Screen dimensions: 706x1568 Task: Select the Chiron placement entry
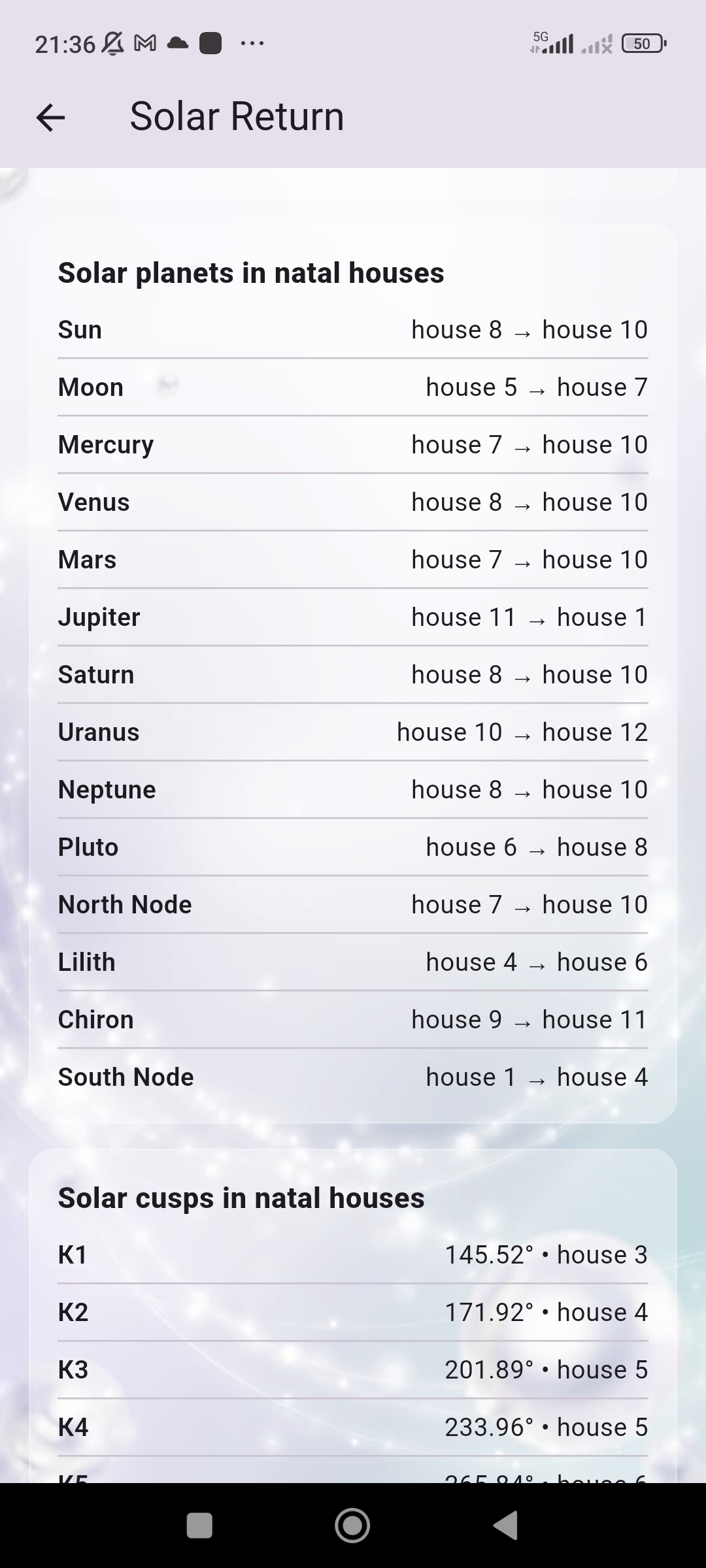353,1019
